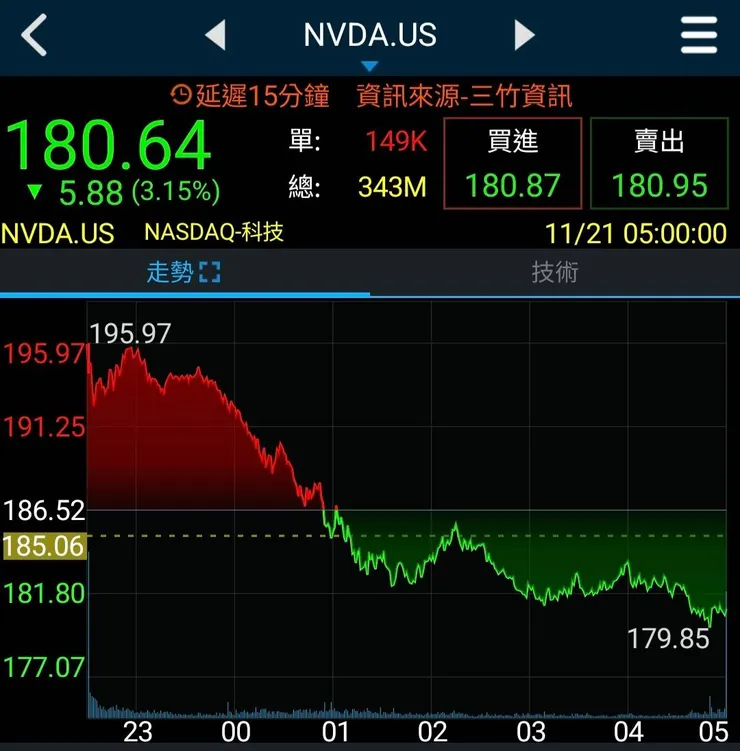Viewport: 740px width, 751px height.
Task: Switch to the 技術 tab
Action: point(555,272)
